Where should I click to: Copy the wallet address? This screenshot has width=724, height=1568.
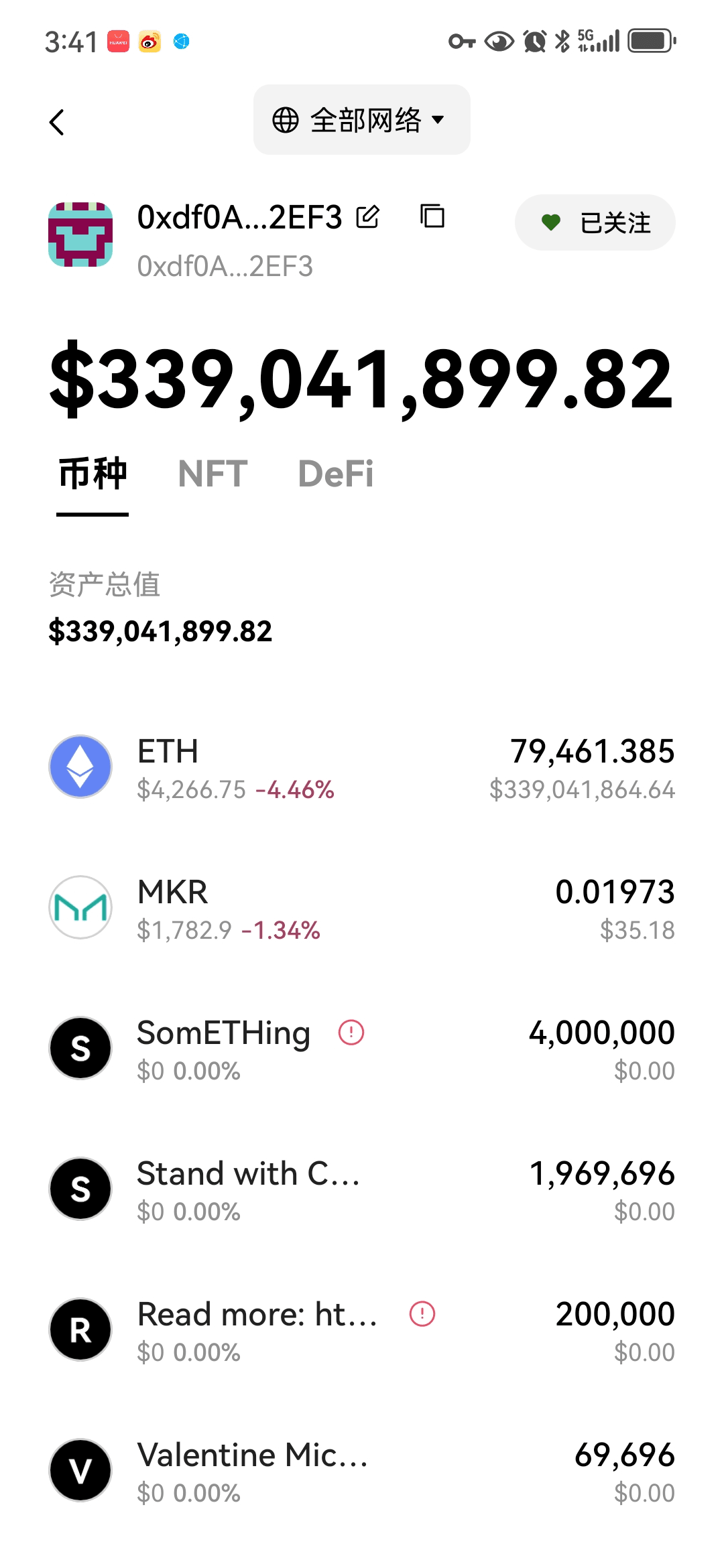coord(432,216)
